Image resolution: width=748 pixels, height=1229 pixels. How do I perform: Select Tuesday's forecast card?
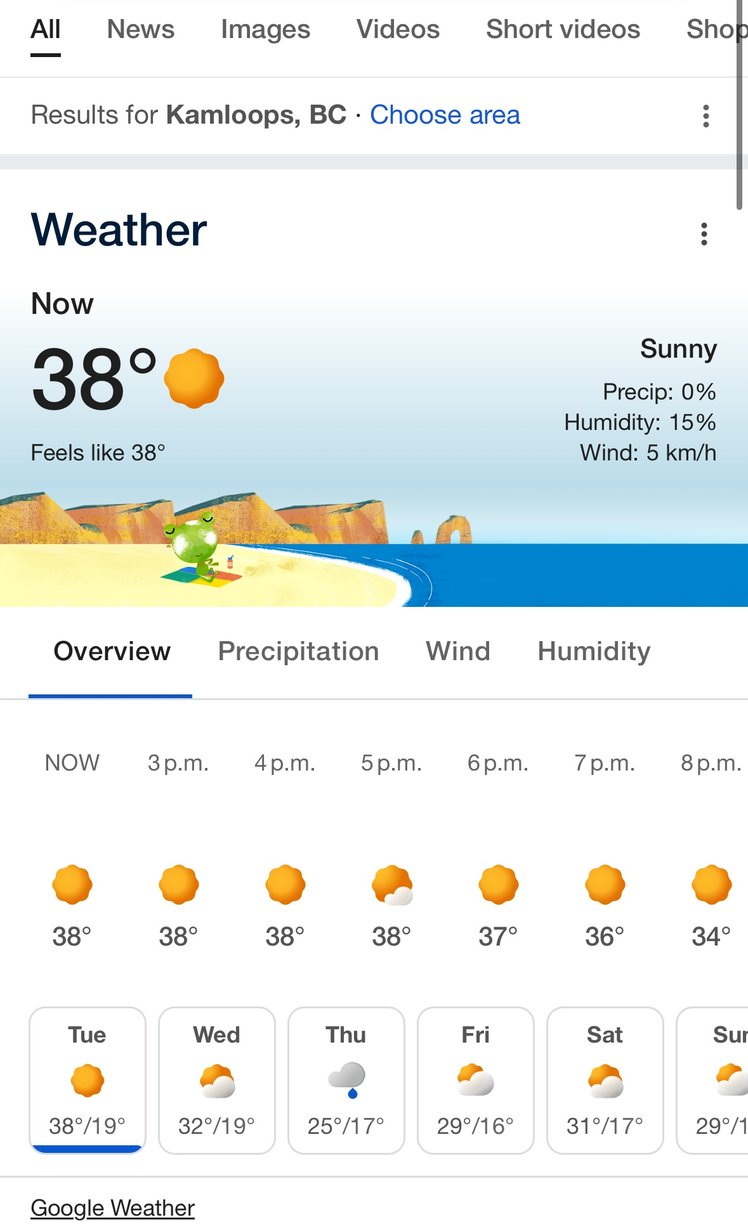[88, 1080]
